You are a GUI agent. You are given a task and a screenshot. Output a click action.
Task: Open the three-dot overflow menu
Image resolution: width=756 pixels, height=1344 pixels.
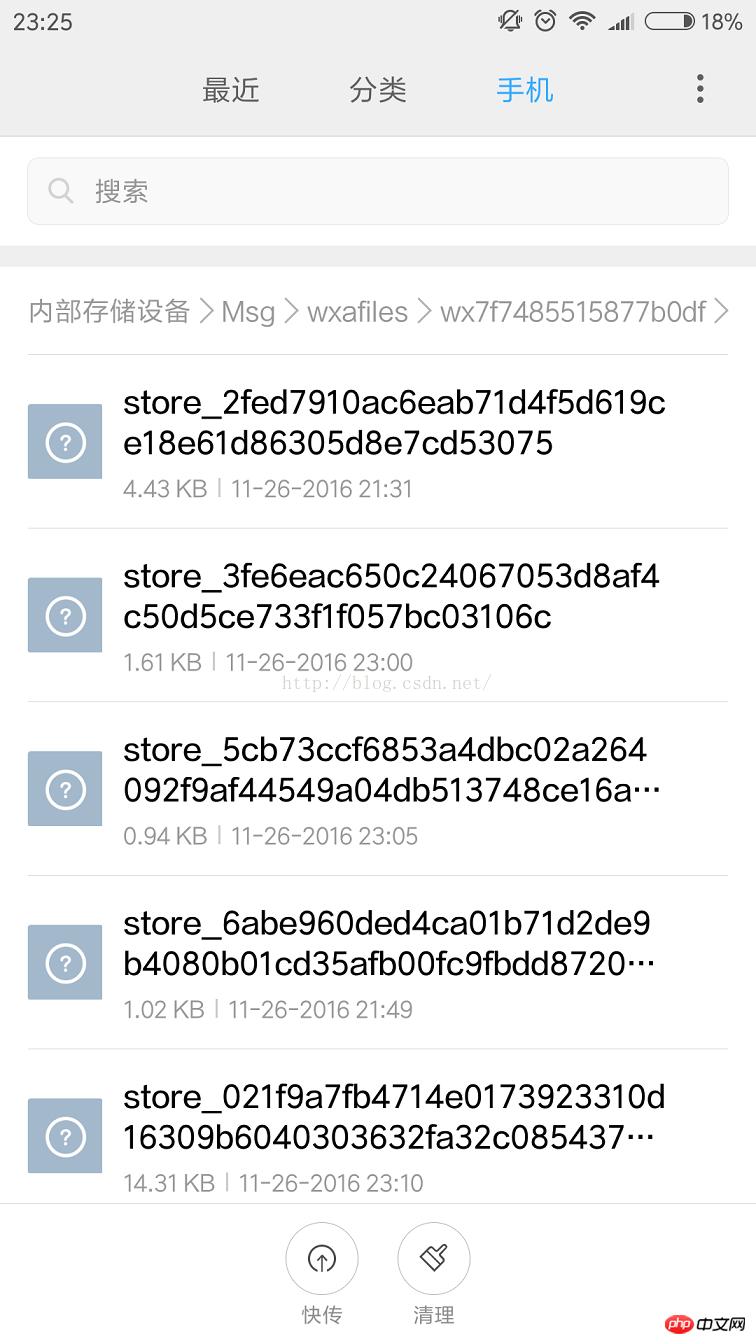click(699, 89)
